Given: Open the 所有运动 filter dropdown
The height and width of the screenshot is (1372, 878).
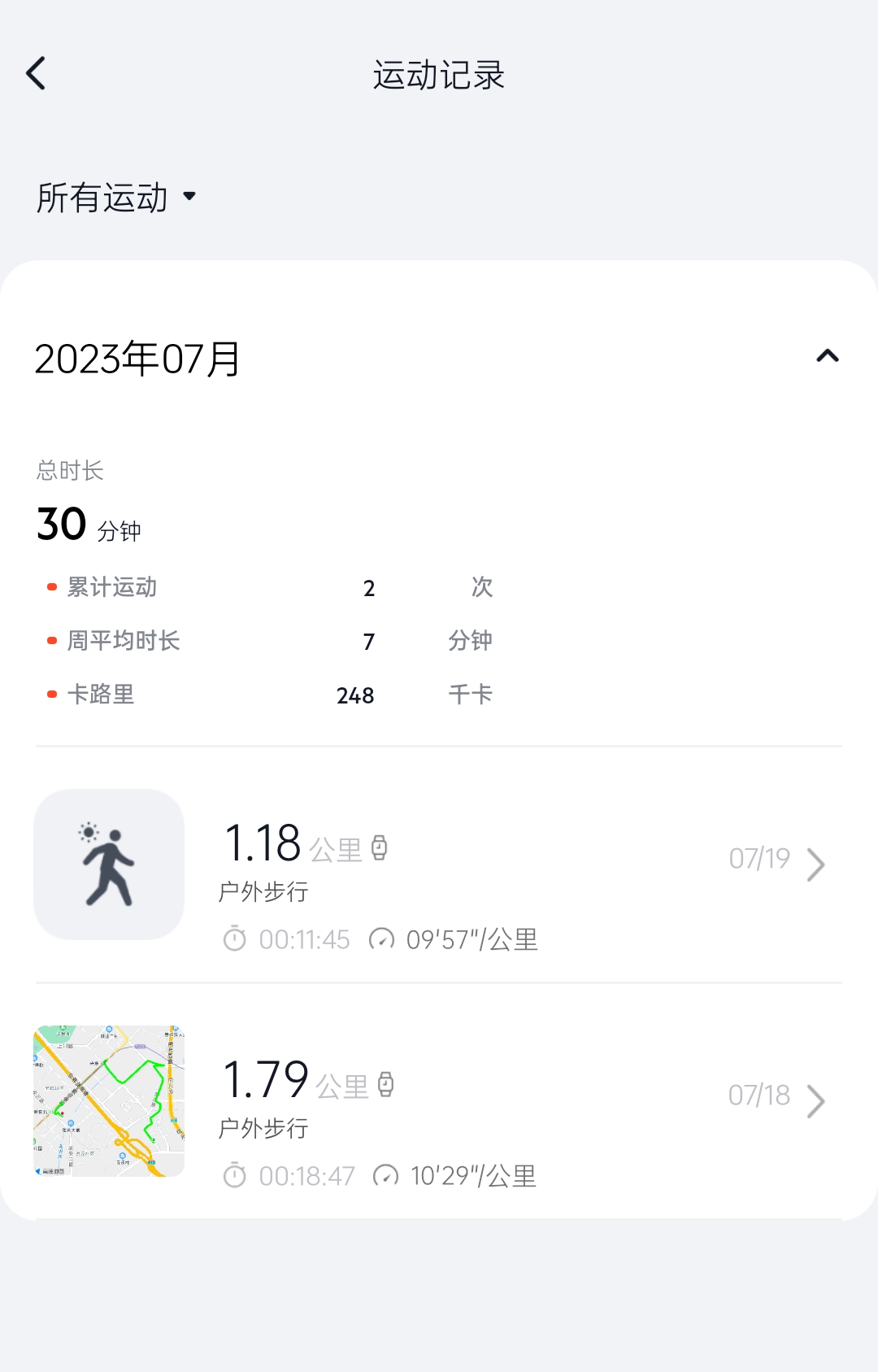Looking at the screenshot, I should click(117, 197).
